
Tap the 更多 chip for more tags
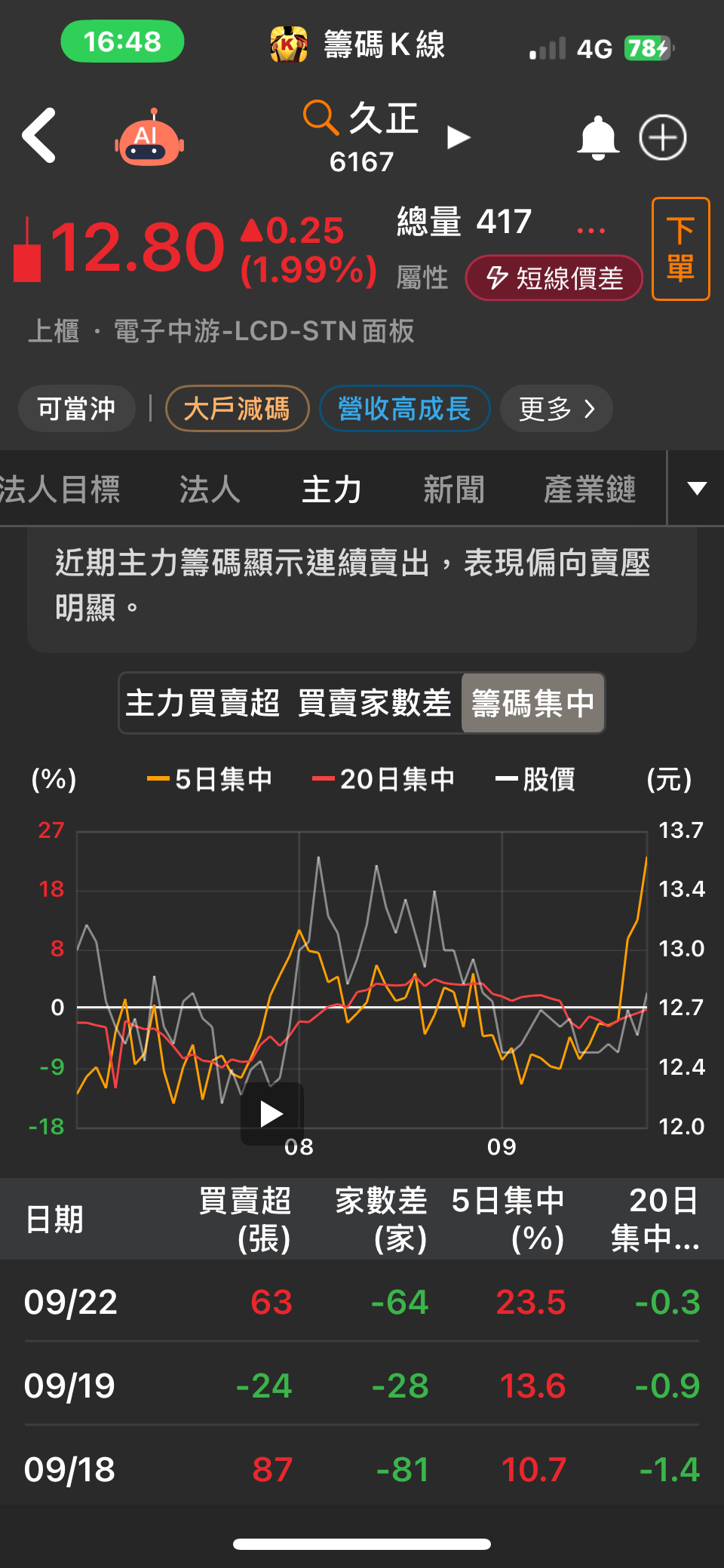pyautogui.click(x=556, y=409)
